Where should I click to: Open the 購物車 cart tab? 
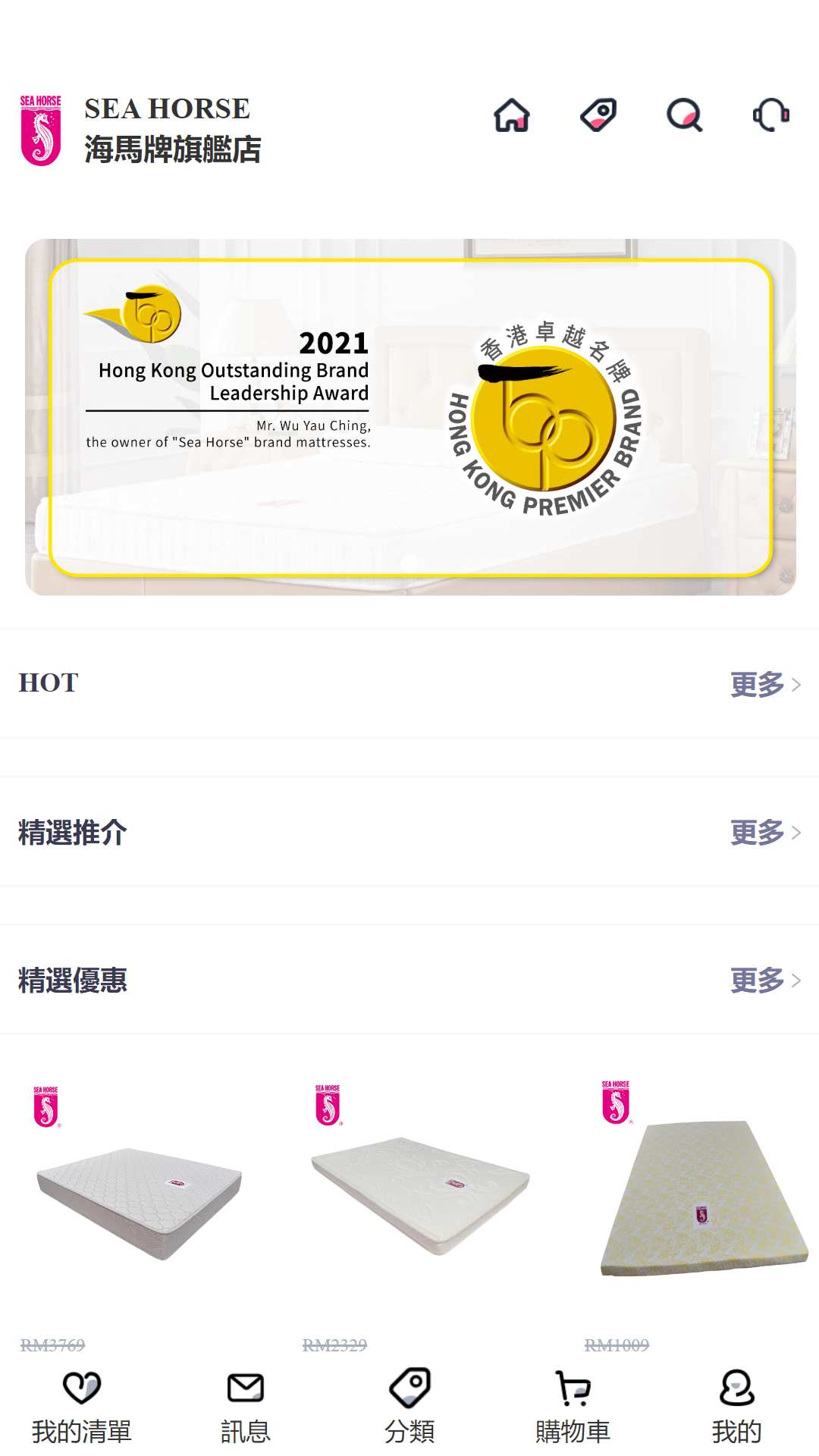(573, 1407)
